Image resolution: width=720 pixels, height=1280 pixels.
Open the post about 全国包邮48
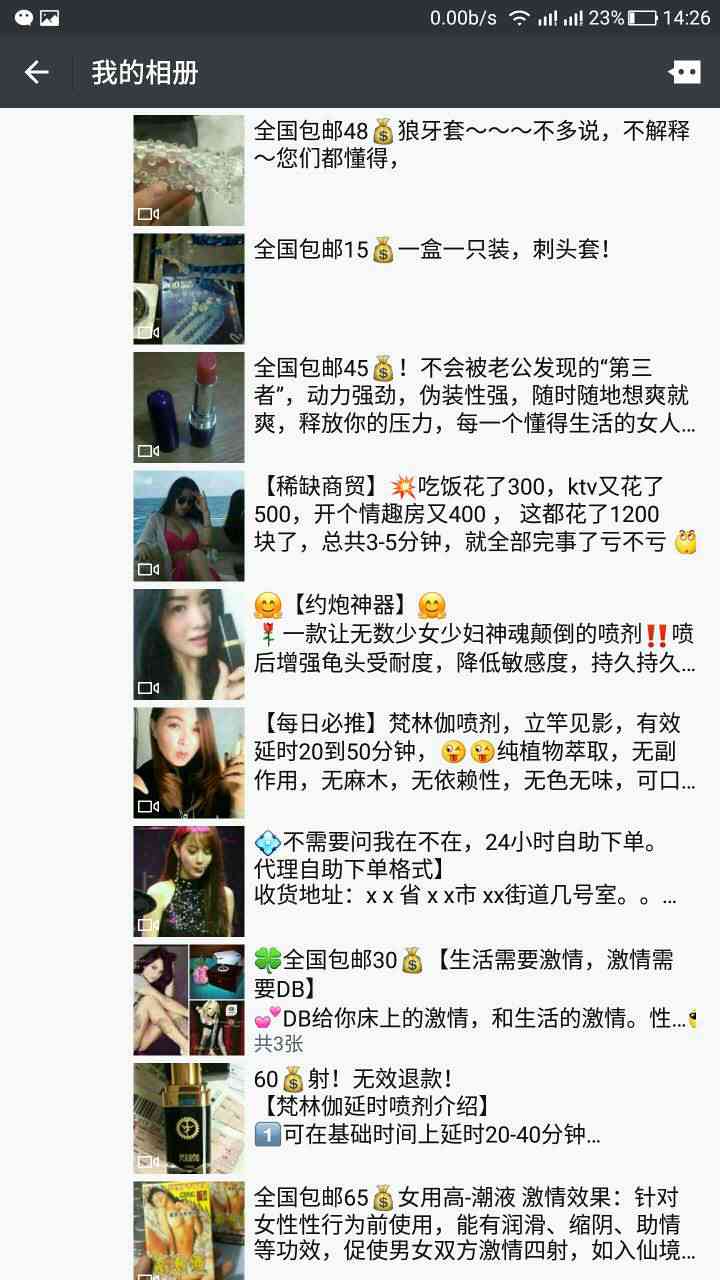click(x=417, y=170)
